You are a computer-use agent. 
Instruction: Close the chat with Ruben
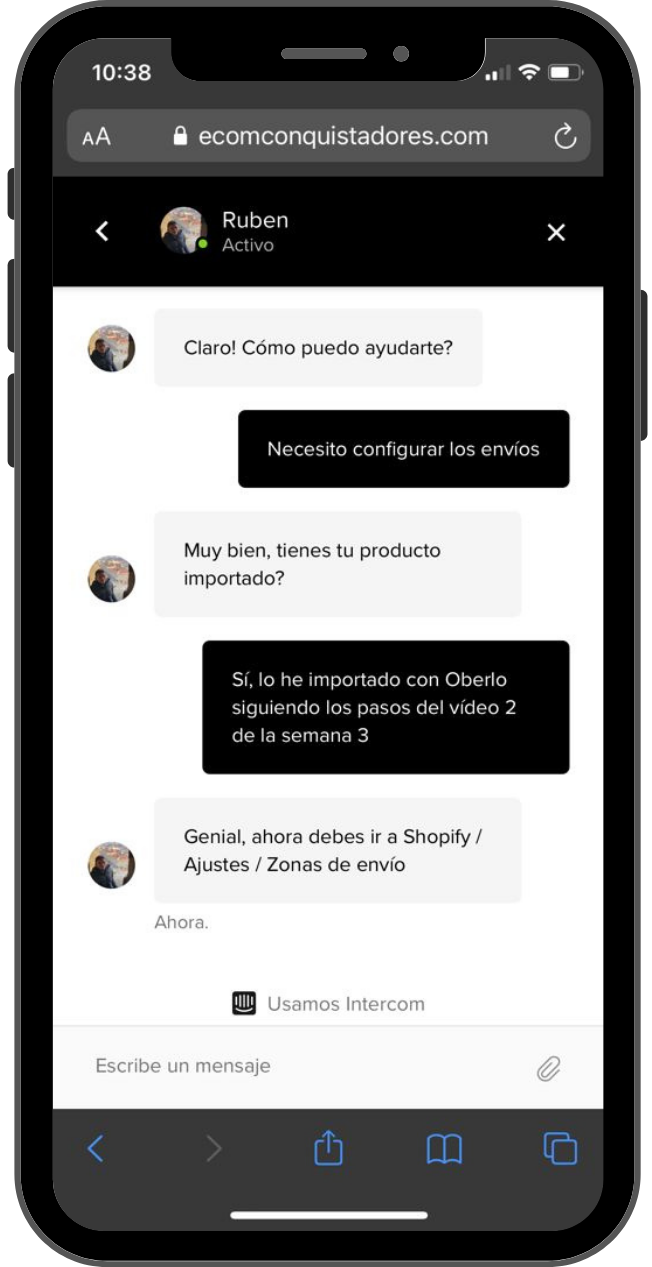pos(556,232)
